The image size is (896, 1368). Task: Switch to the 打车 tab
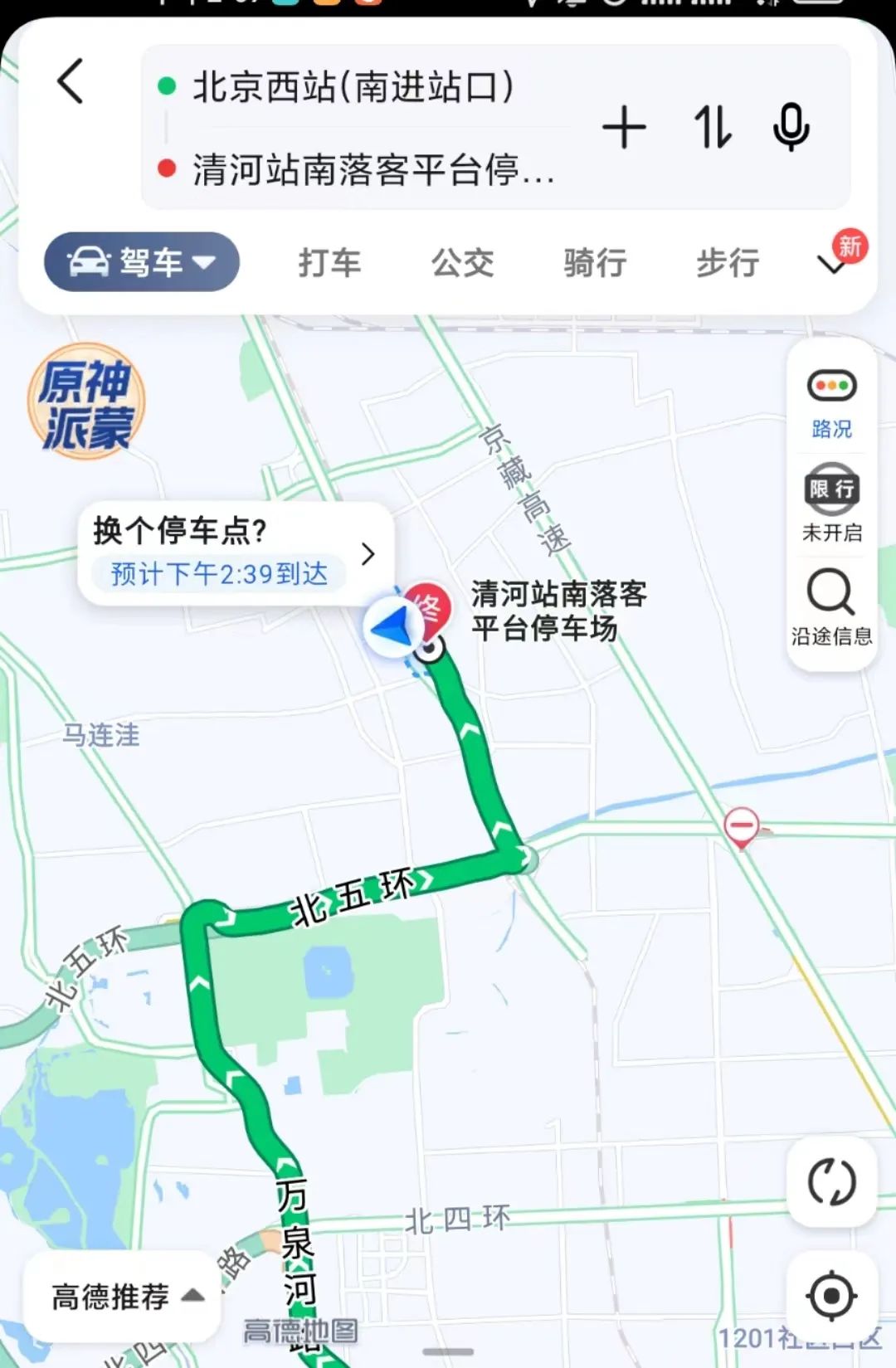coord(329,263)
